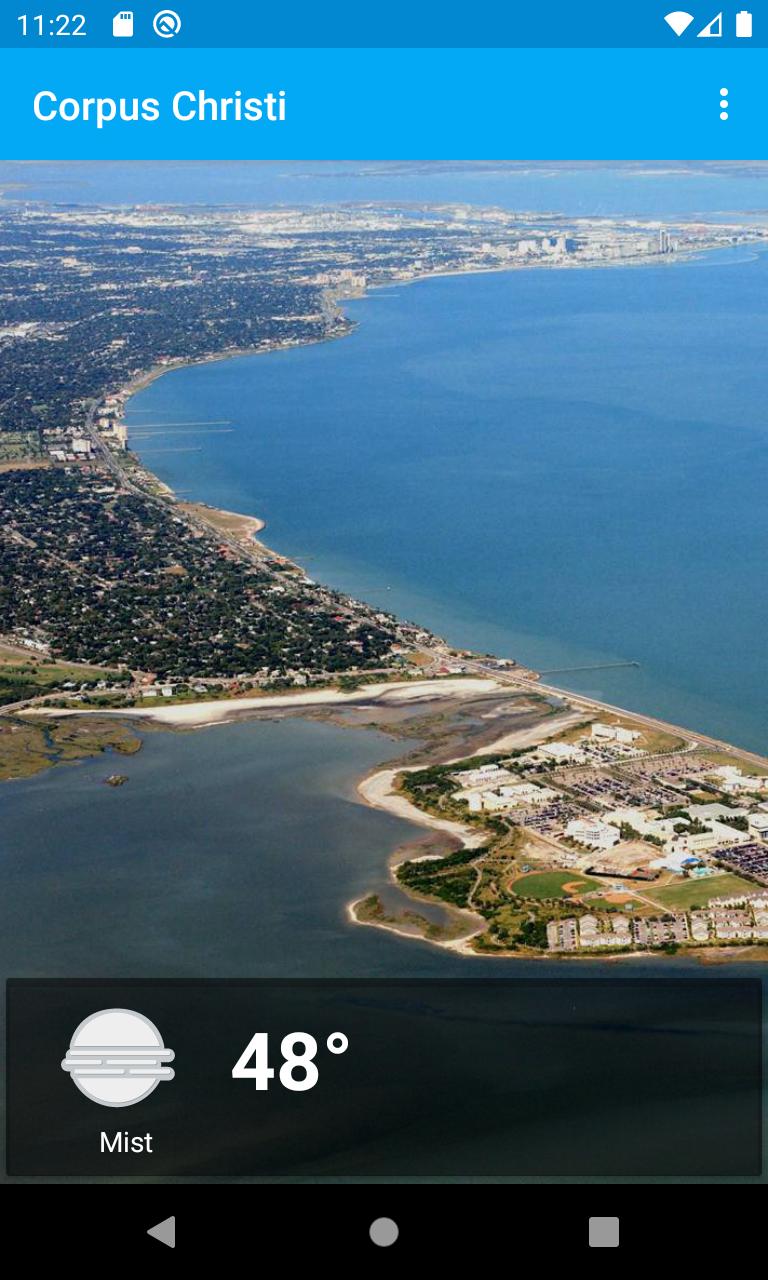Screen dimensions: 768x1280
Task: Expand the status bar area
Action: click(x=384, y=25)
